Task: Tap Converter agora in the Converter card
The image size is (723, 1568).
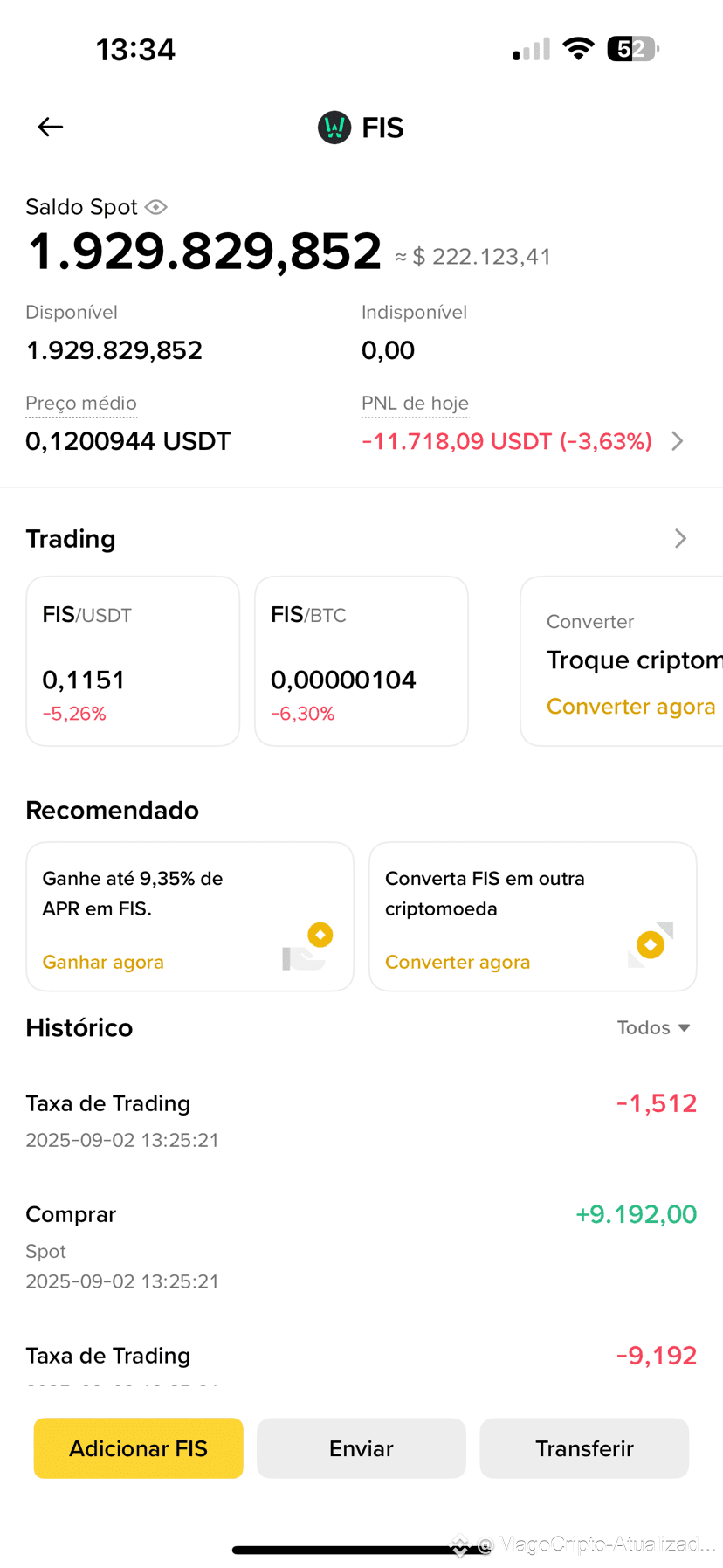Action: (630, 707)
